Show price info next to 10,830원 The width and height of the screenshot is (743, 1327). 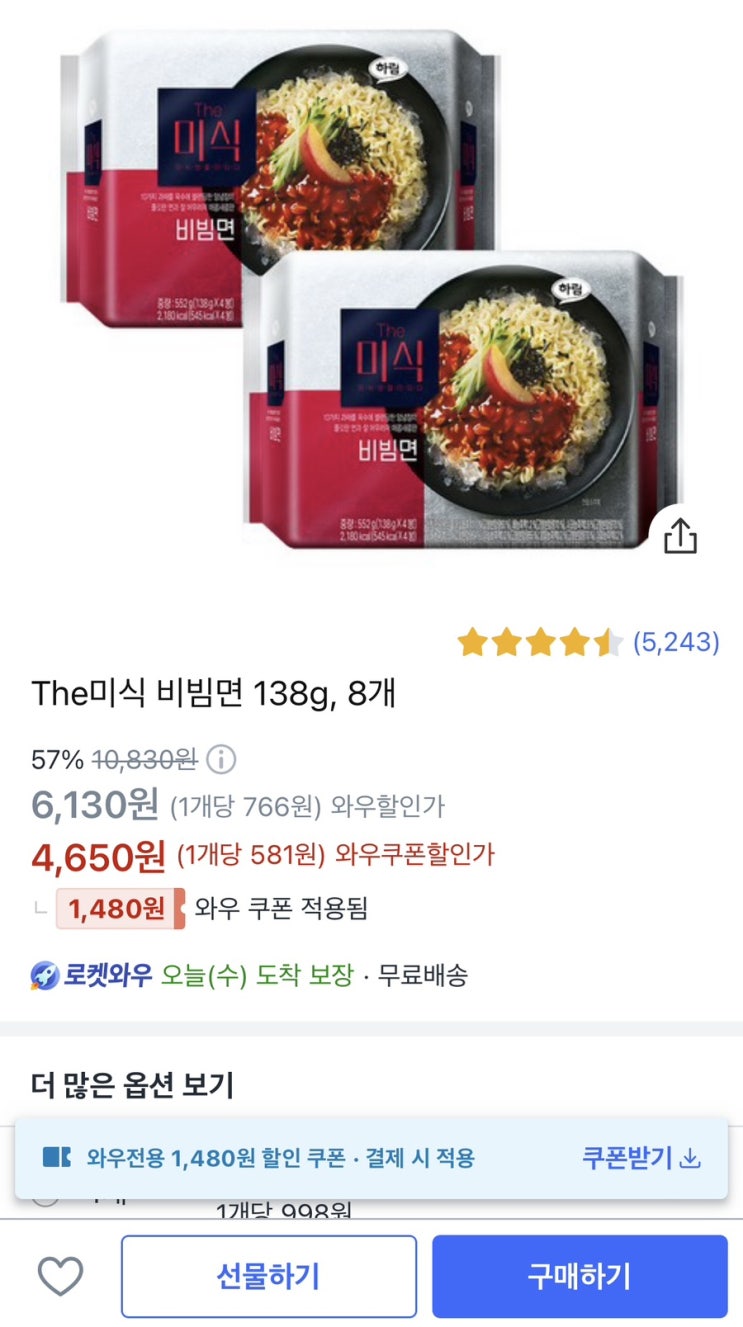(x=221, y=760)
